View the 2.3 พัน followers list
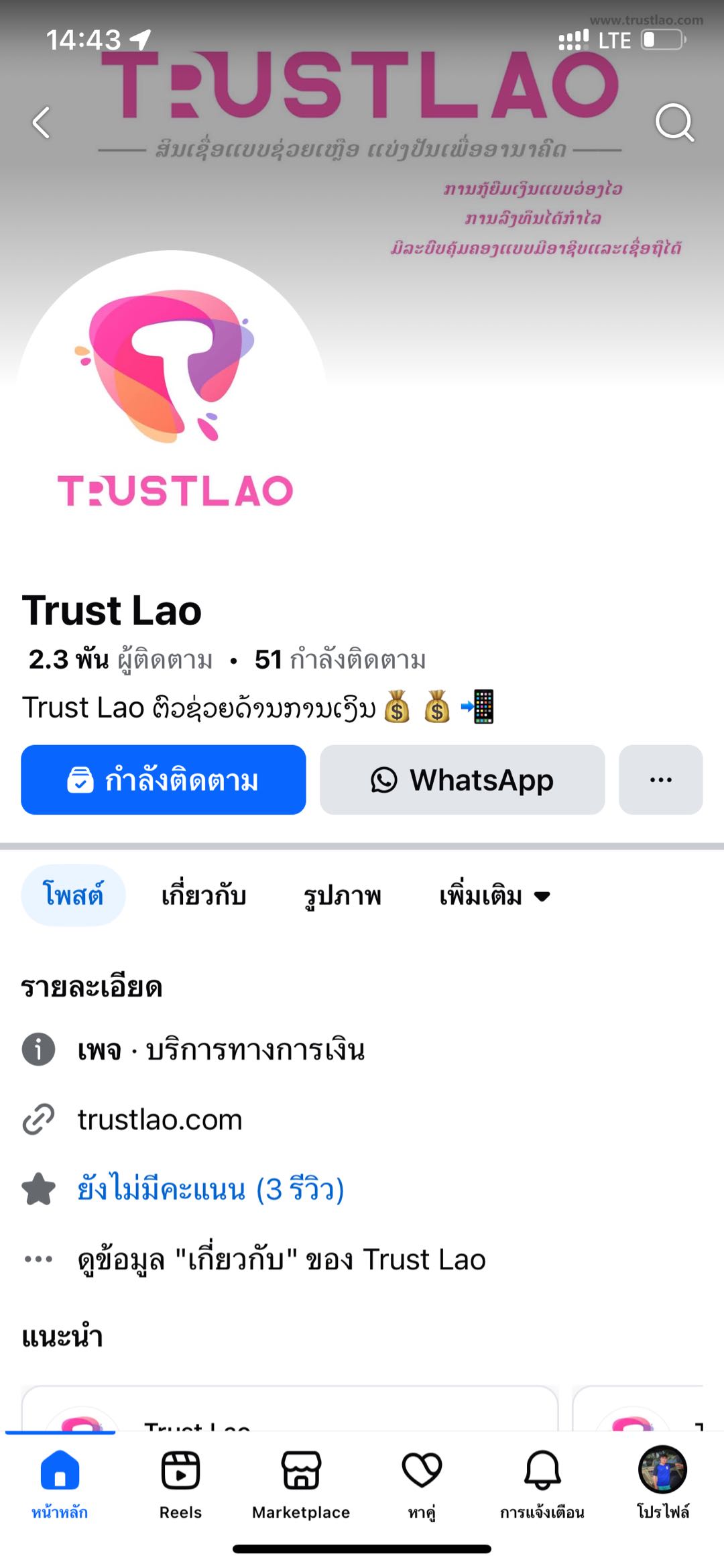 121,660
